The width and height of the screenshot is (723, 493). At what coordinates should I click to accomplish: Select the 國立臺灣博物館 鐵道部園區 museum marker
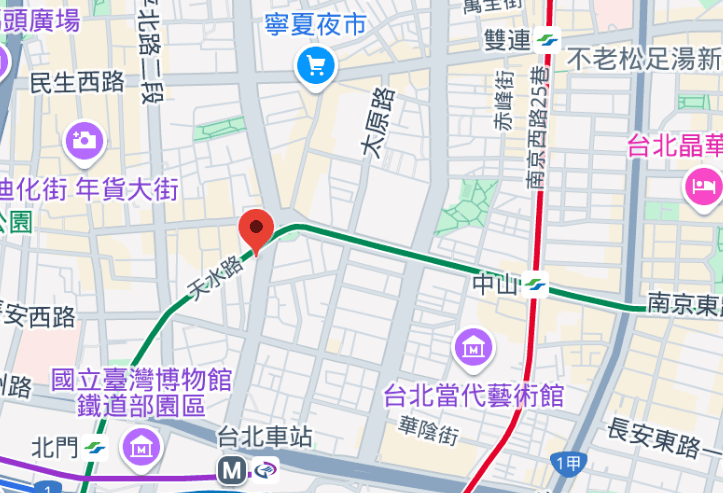click(139, 447)
